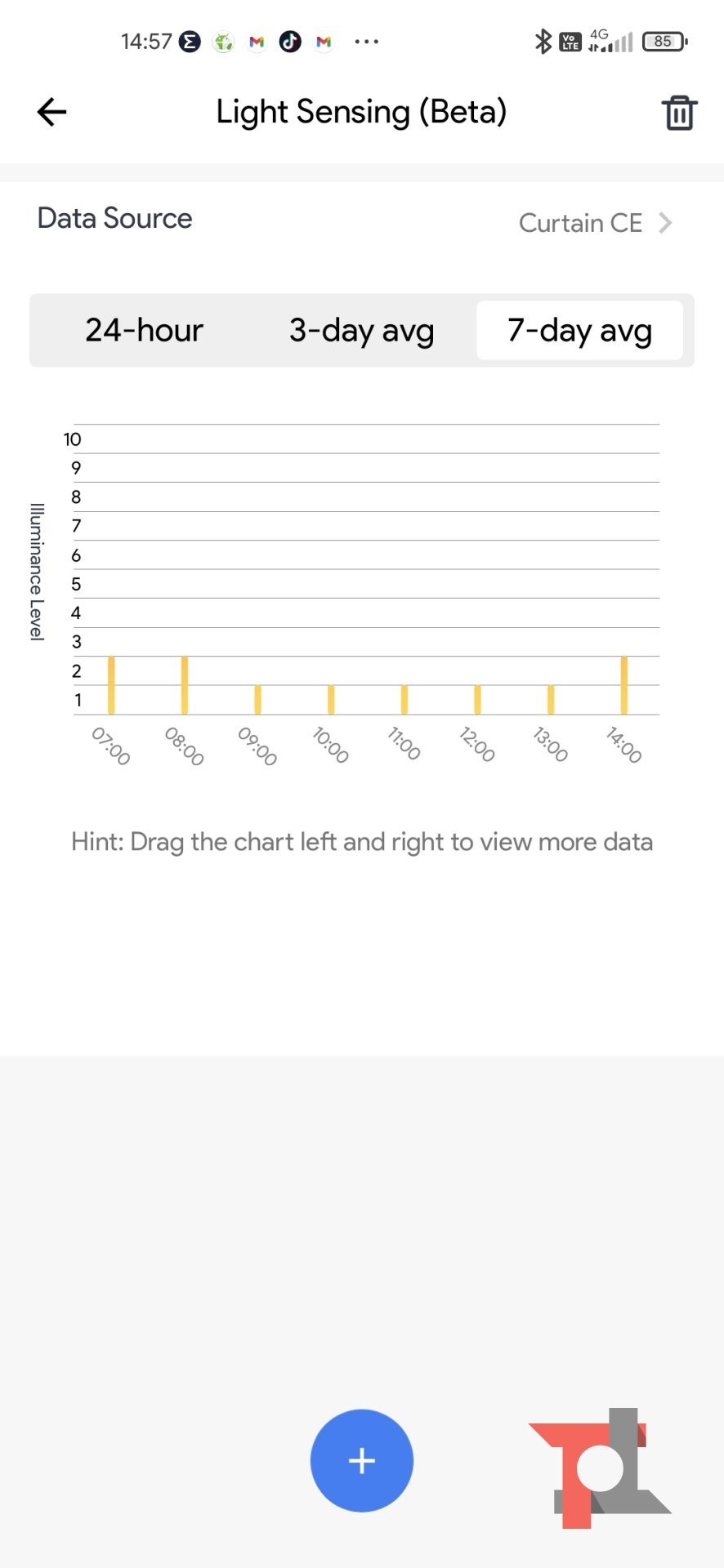724x1568 pixels.
Task: Tap the blue plus floating button
Action: tap(361, 1460)
